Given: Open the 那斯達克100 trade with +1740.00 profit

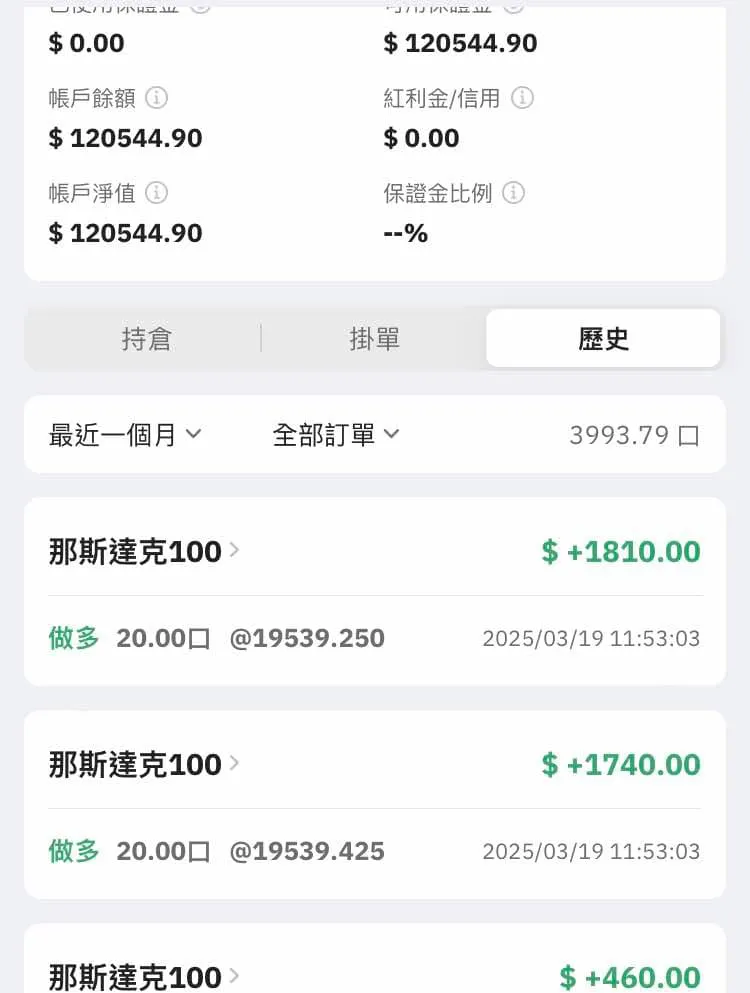Looking at the screenshot, I should click(144, 765).
